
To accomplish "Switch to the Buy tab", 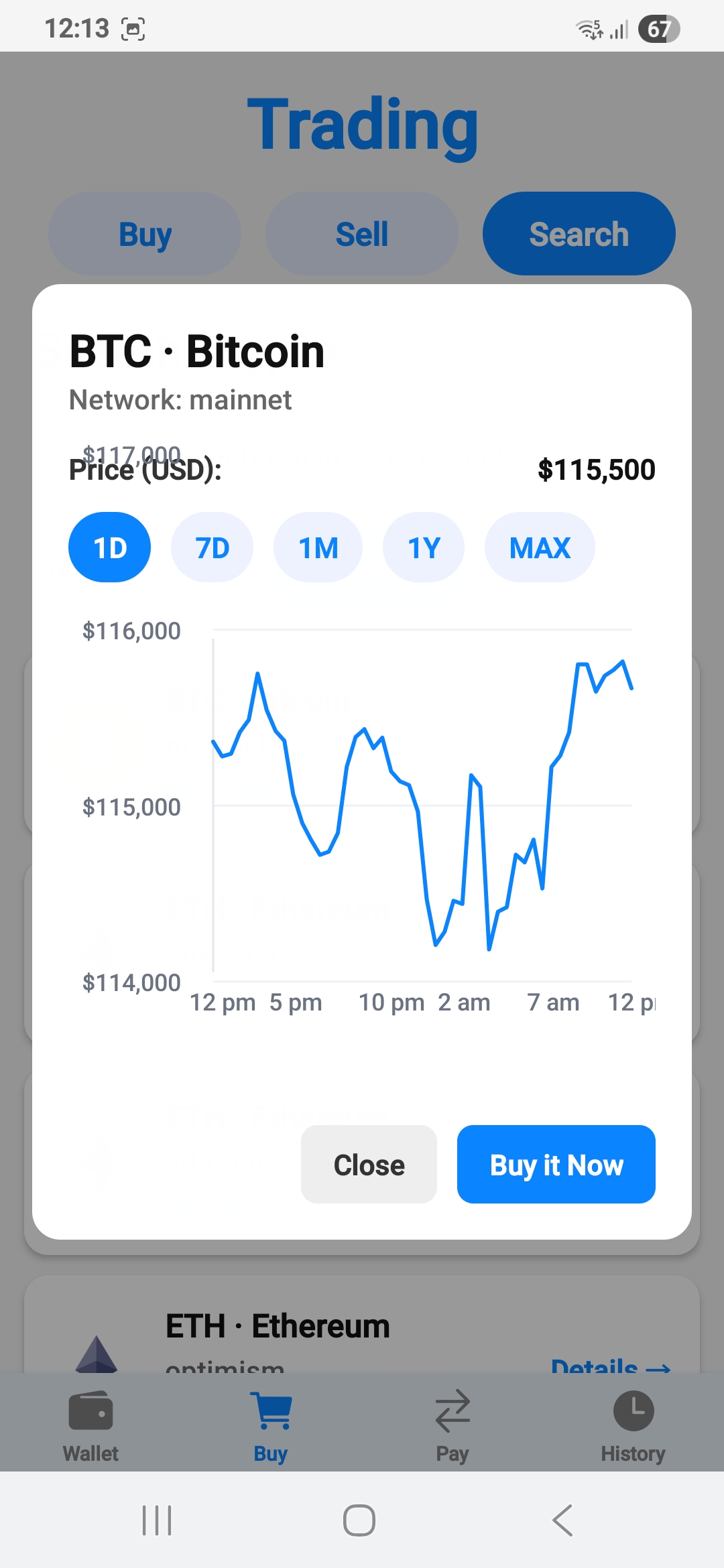I will (144, 233).
